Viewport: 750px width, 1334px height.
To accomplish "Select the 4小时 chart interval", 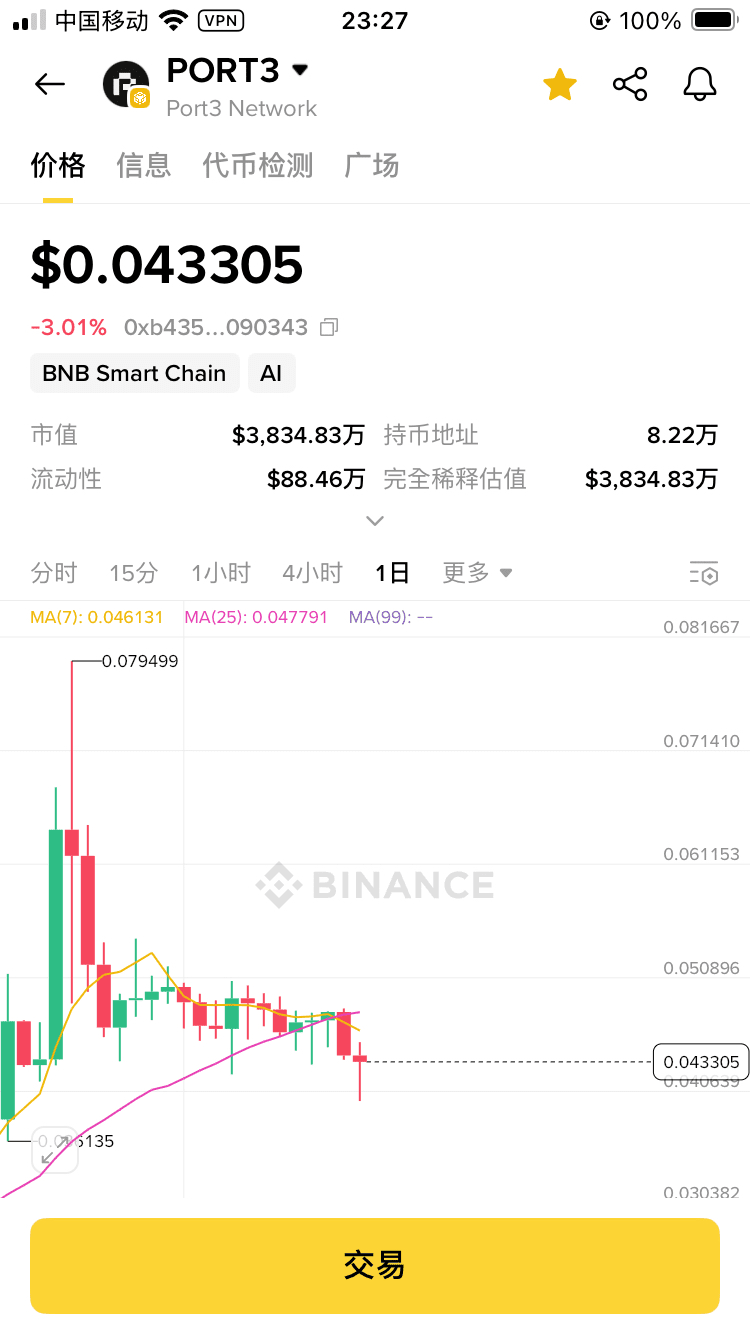I will click(312, 573).
